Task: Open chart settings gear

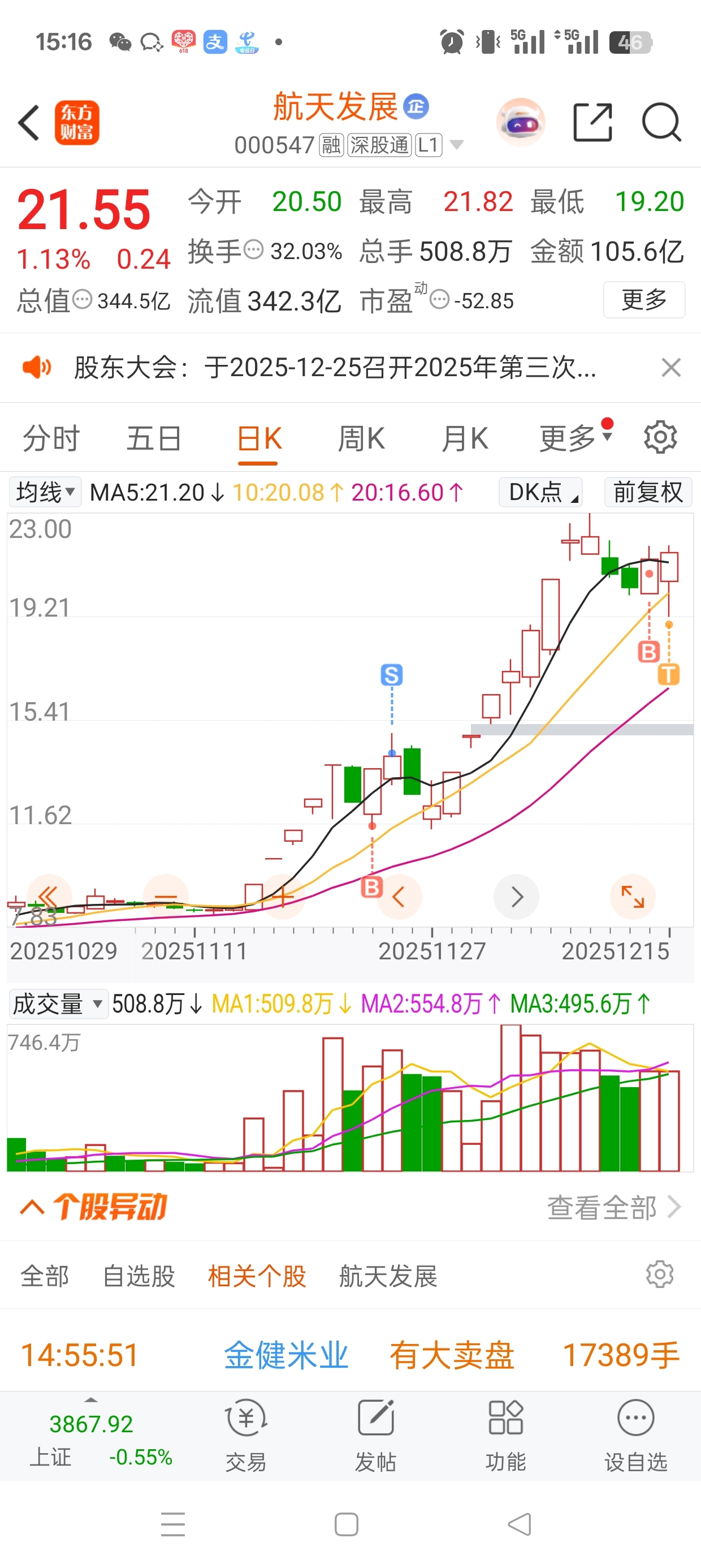Action: [660, 437]
